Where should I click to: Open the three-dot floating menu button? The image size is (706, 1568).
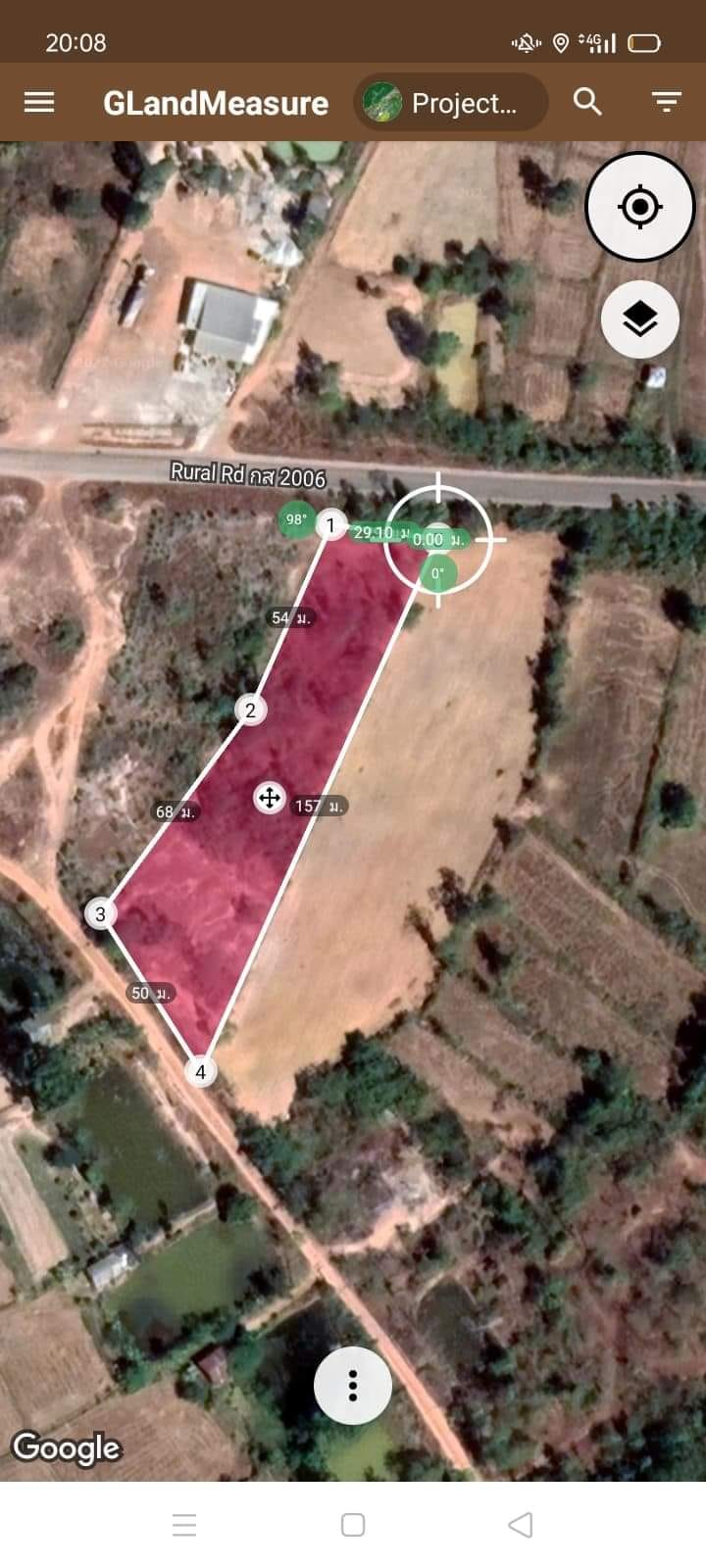tap(353, 1385)
